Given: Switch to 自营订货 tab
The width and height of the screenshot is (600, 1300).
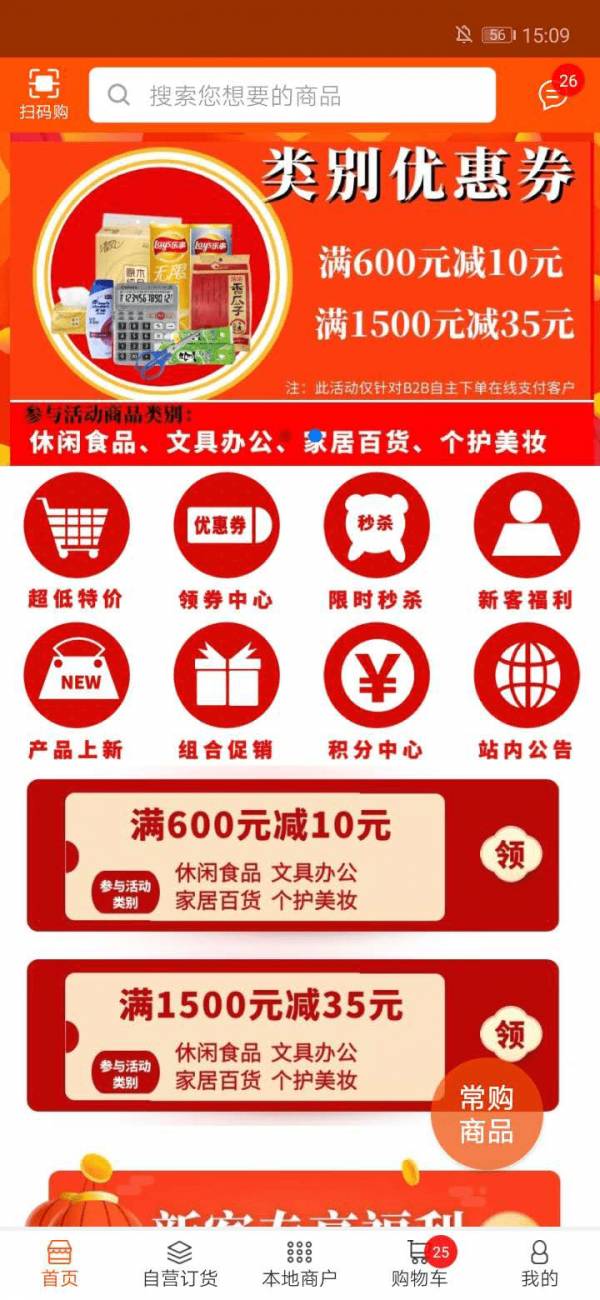Looking at the screenshot, I should [x=180, y=1264].
